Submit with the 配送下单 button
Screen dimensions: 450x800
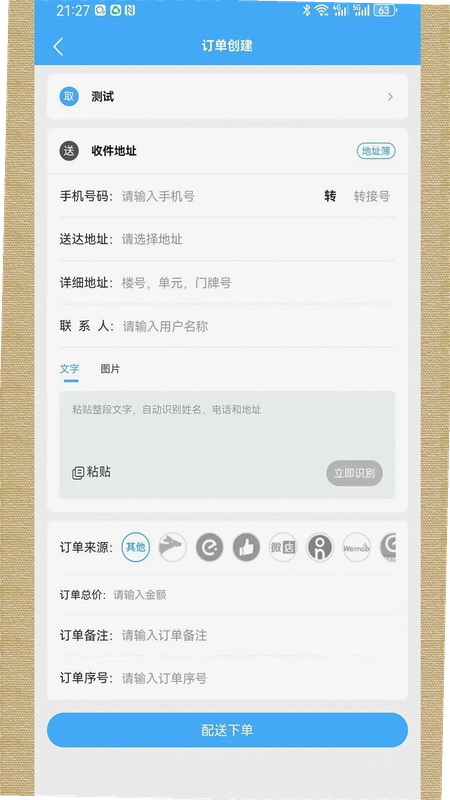pos(227,730)
